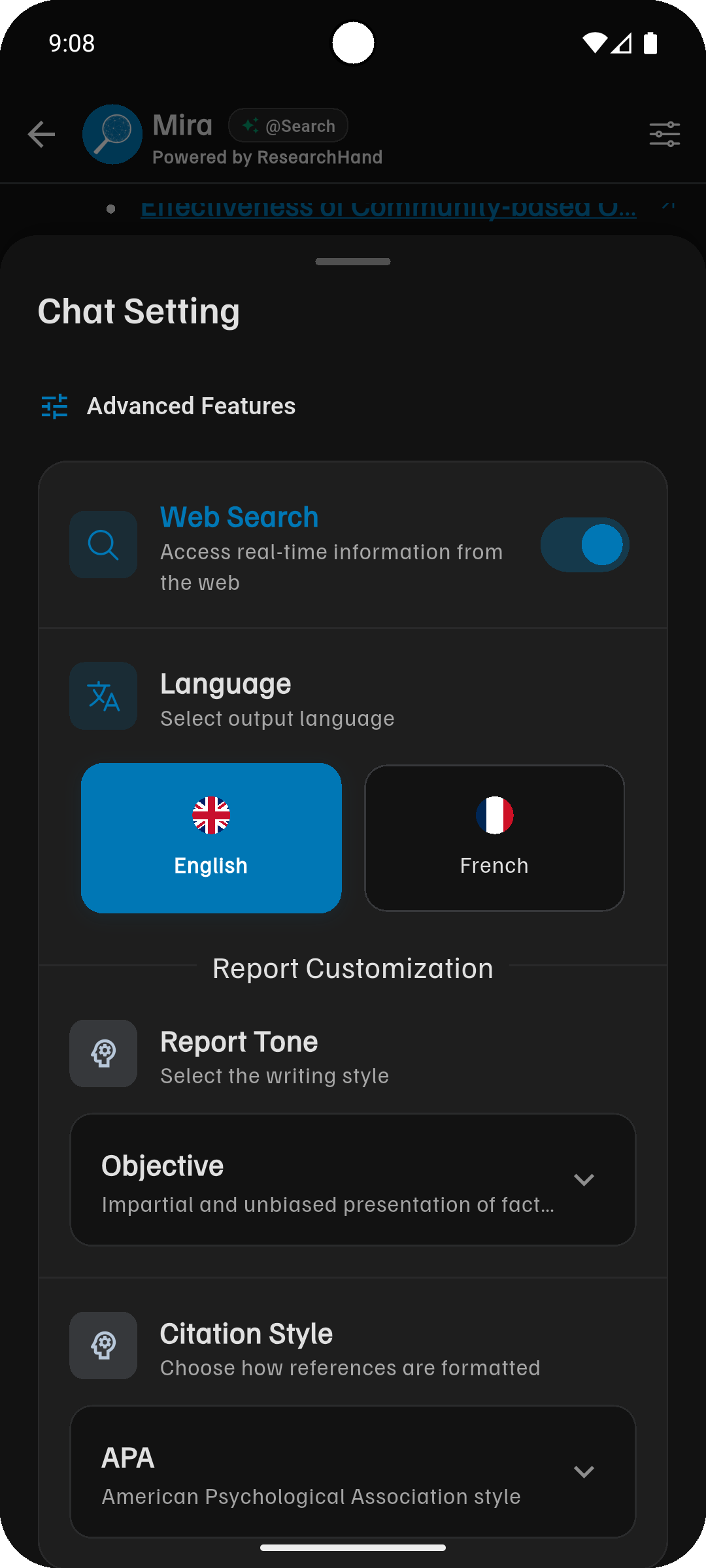Image resolution: width=706 pixels, height=1568 pixels.
Task: Click the Advanced Features filter icon
Action: tap(54, 406)
